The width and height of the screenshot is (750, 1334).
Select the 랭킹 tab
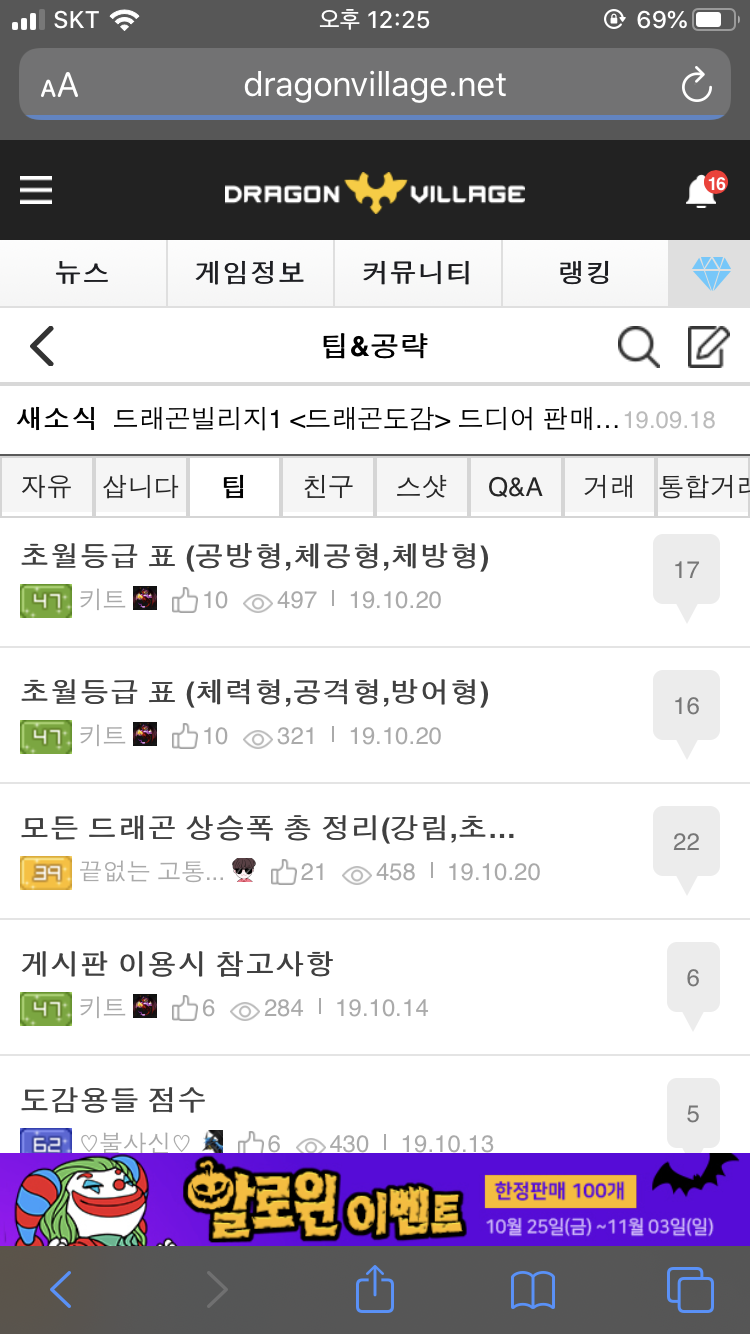pyautogui.click(x=584, y=273)
